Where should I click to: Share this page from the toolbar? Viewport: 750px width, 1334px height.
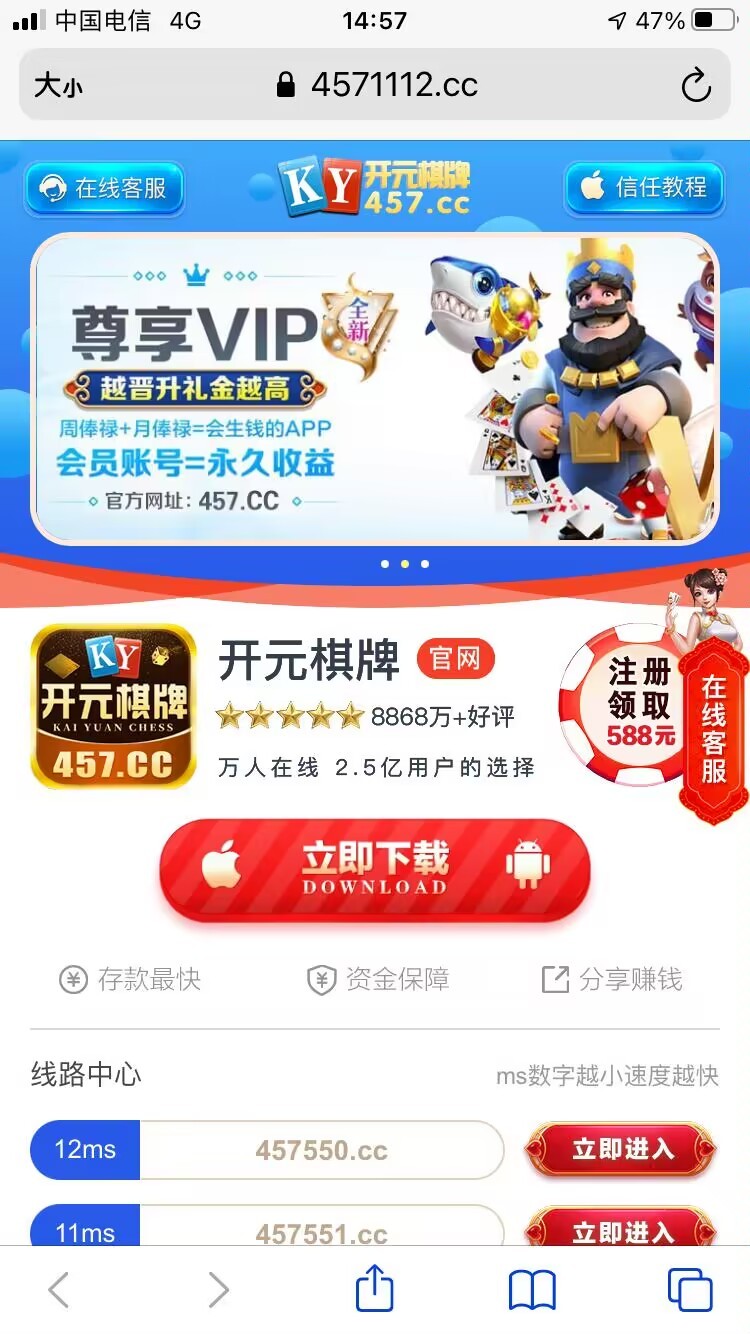click(x=375, y=1288)
